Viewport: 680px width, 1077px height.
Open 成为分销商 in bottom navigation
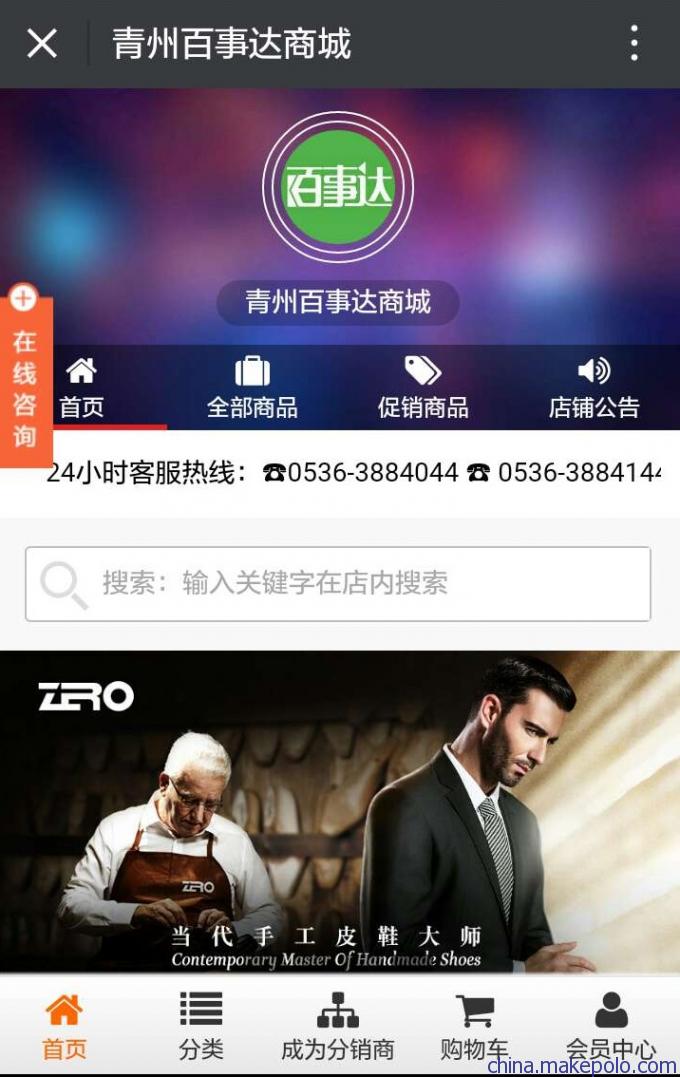338,1026
